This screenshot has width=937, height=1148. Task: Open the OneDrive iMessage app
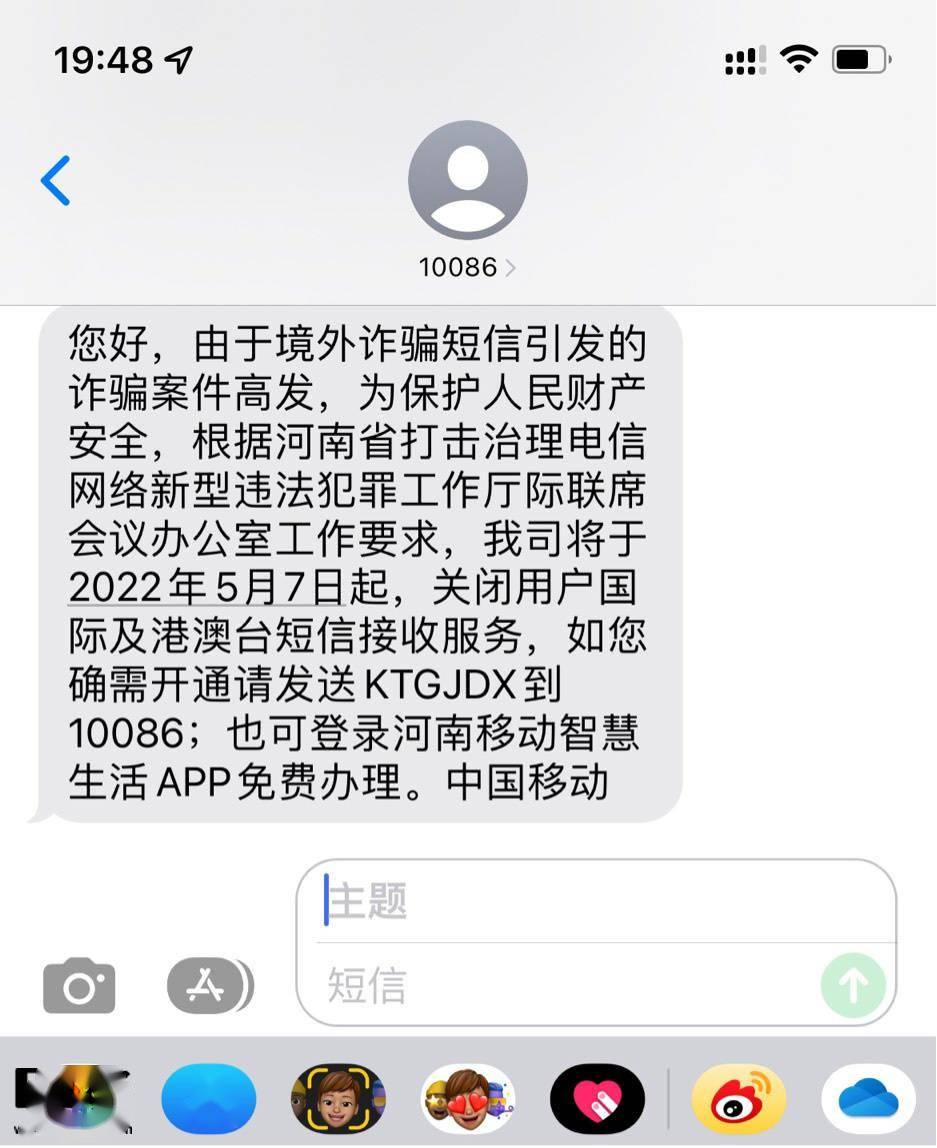867,1098
